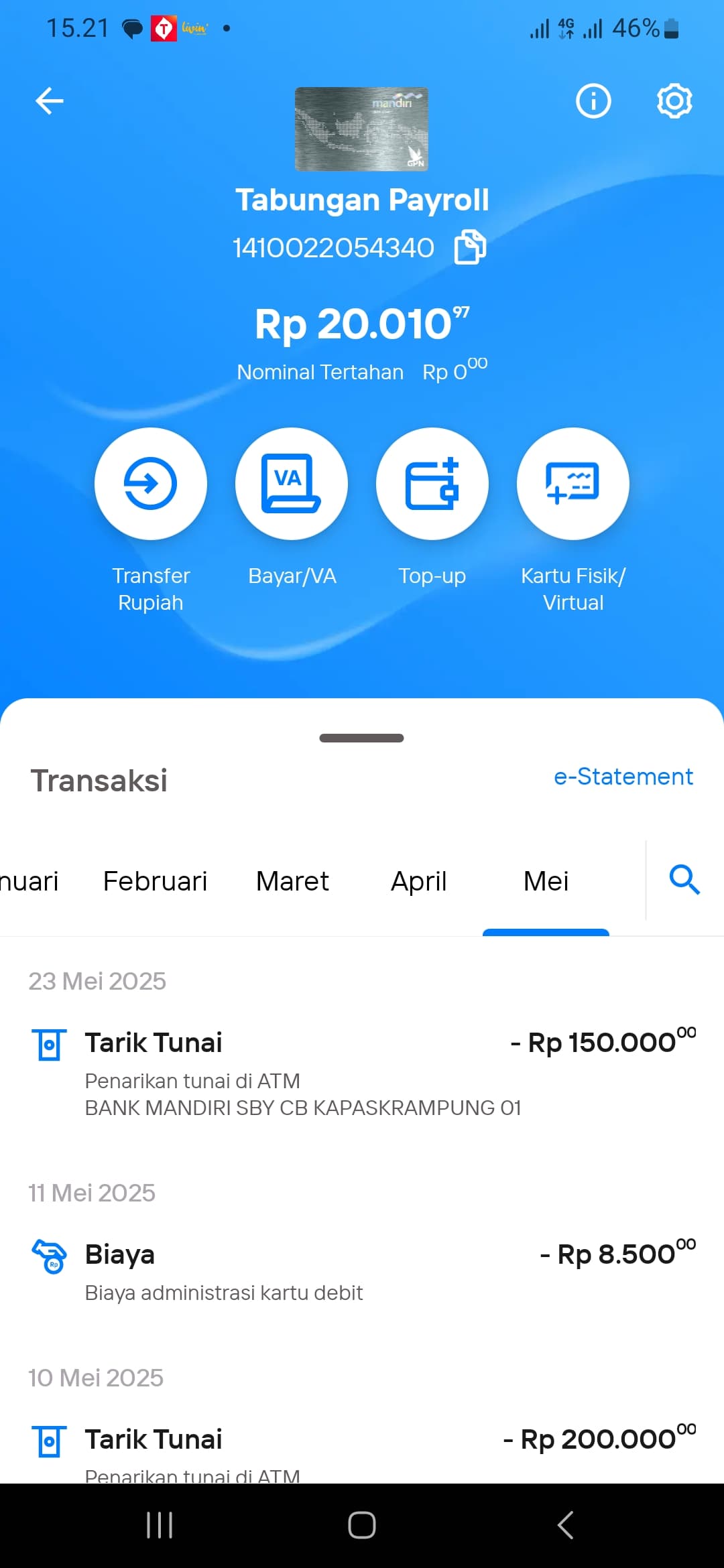724x1568 pixels.
Task: Select the Mei tab
Action: click(546, 881)
